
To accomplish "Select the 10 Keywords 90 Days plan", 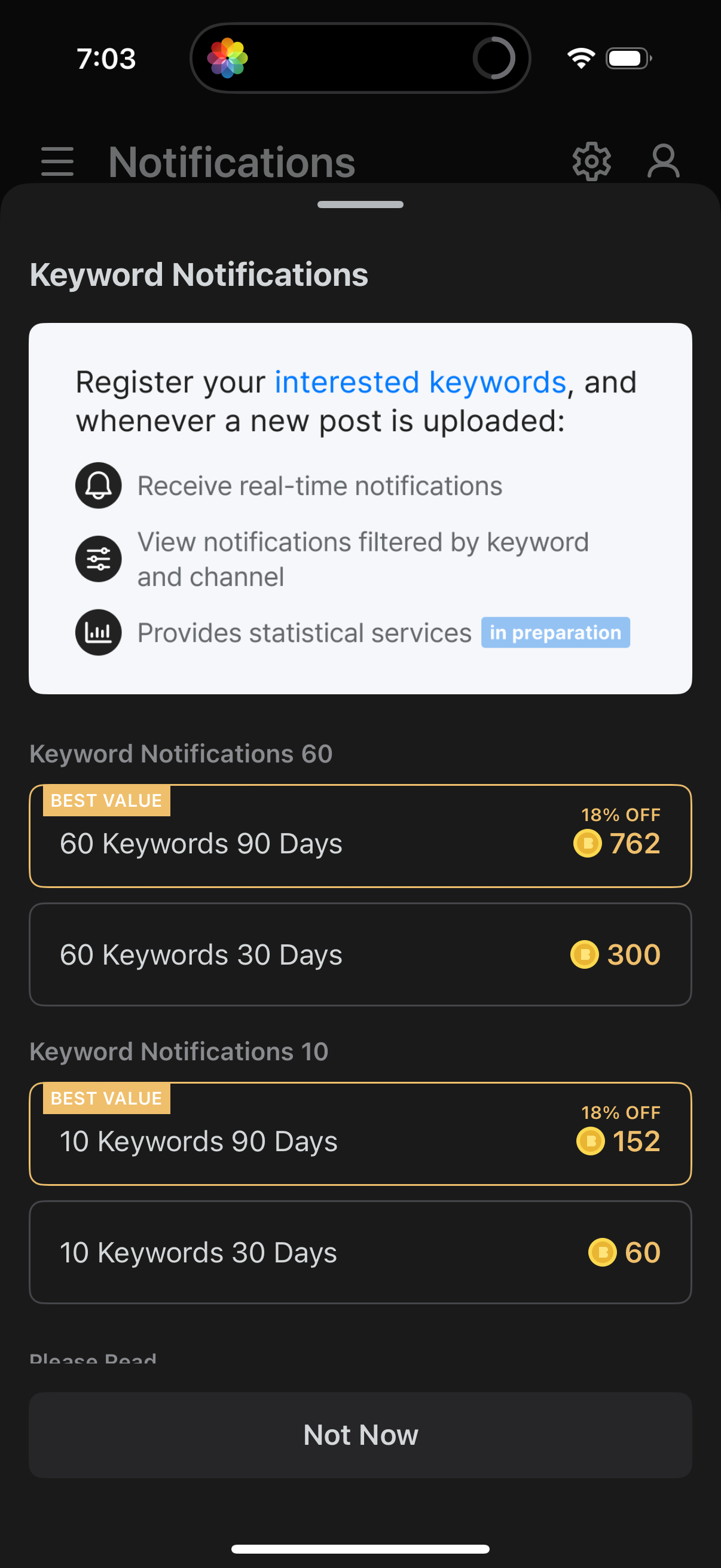I will 360,1134.
